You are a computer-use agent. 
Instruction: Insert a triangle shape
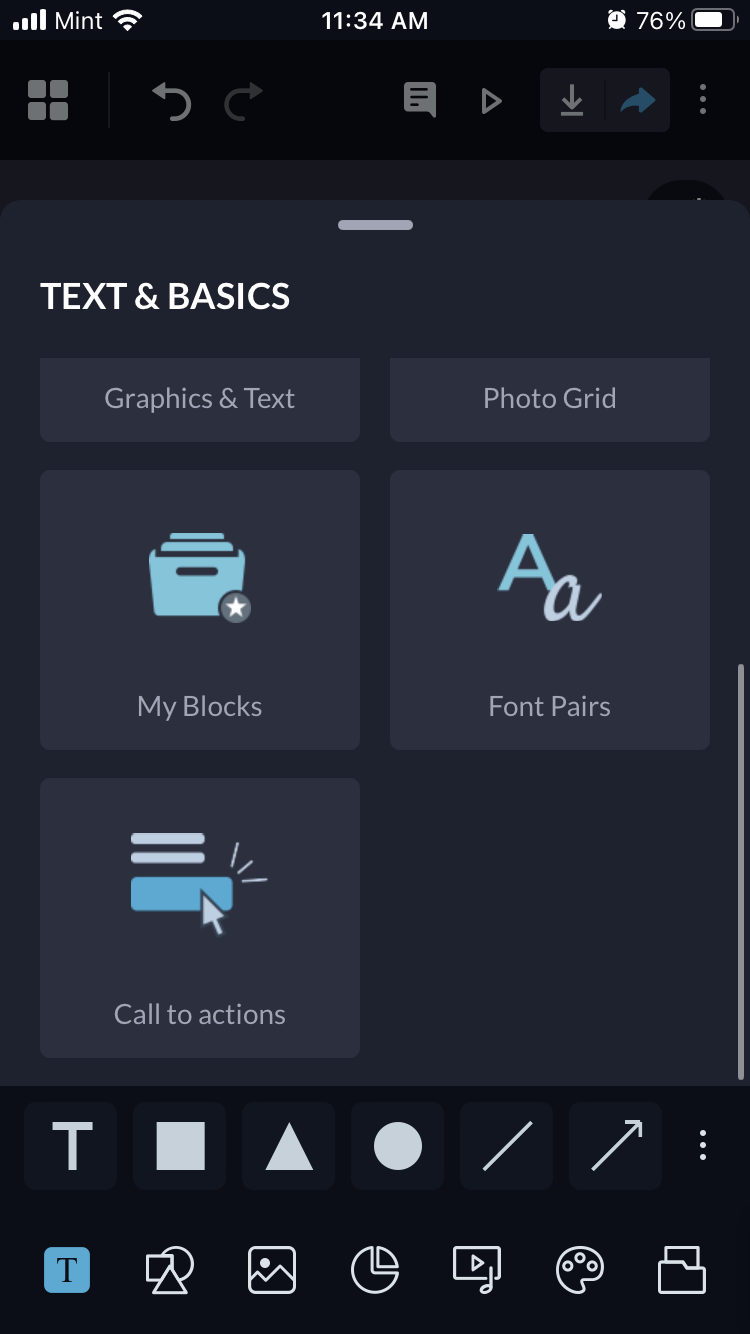tap(288, 1145)
